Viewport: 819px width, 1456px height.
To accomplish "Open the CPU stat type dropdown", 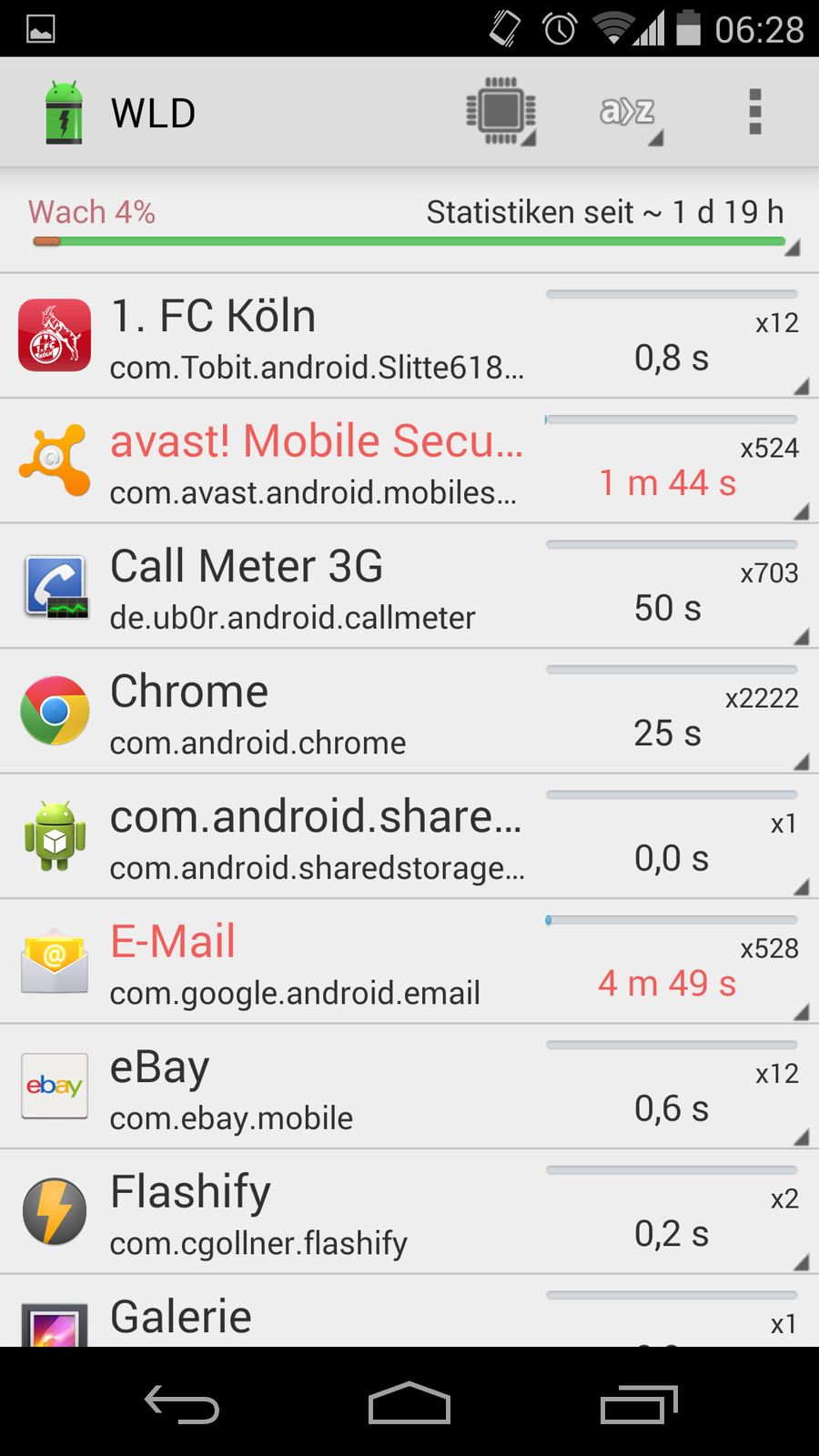I will (500, 112).
